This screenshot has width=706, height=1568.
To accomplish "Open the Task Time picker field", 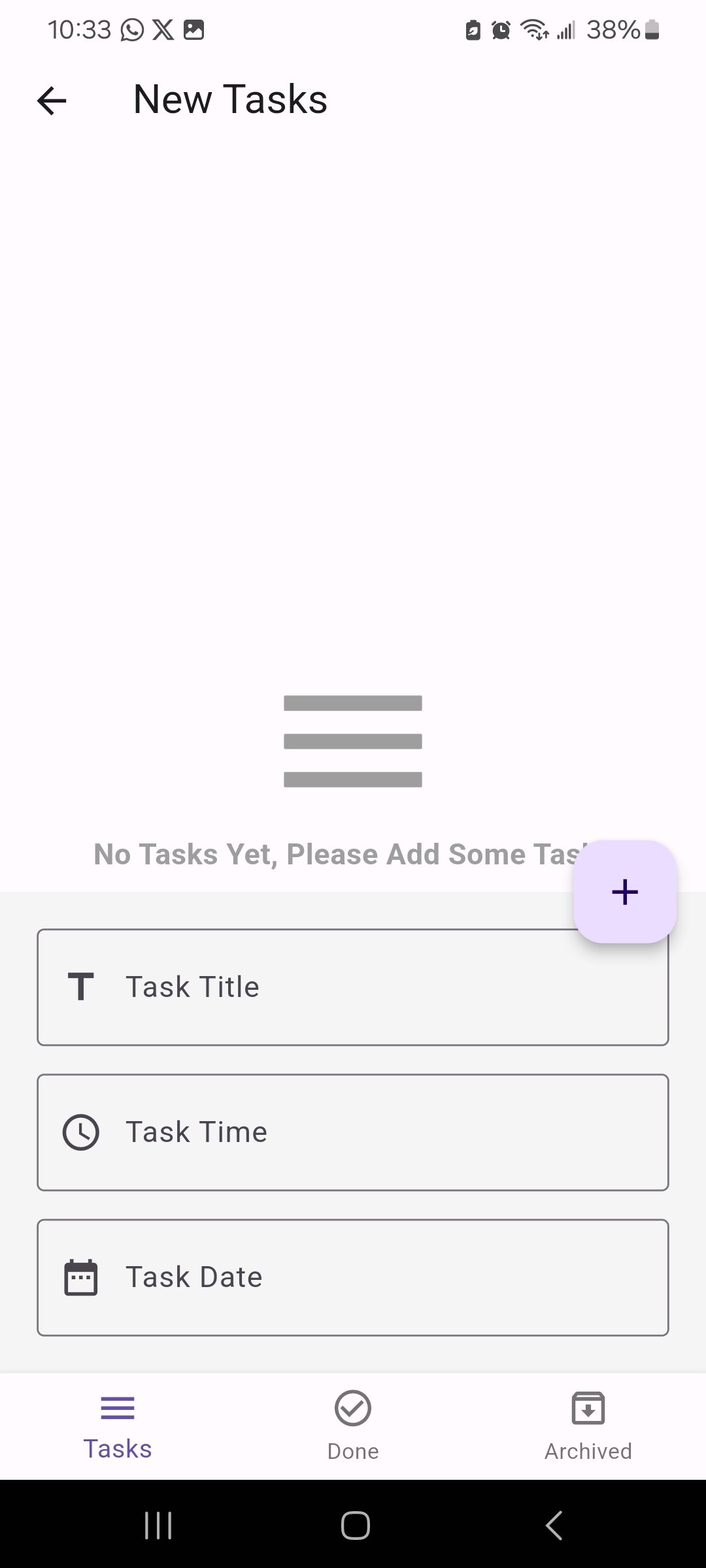I will click(x=353, y=1132).
